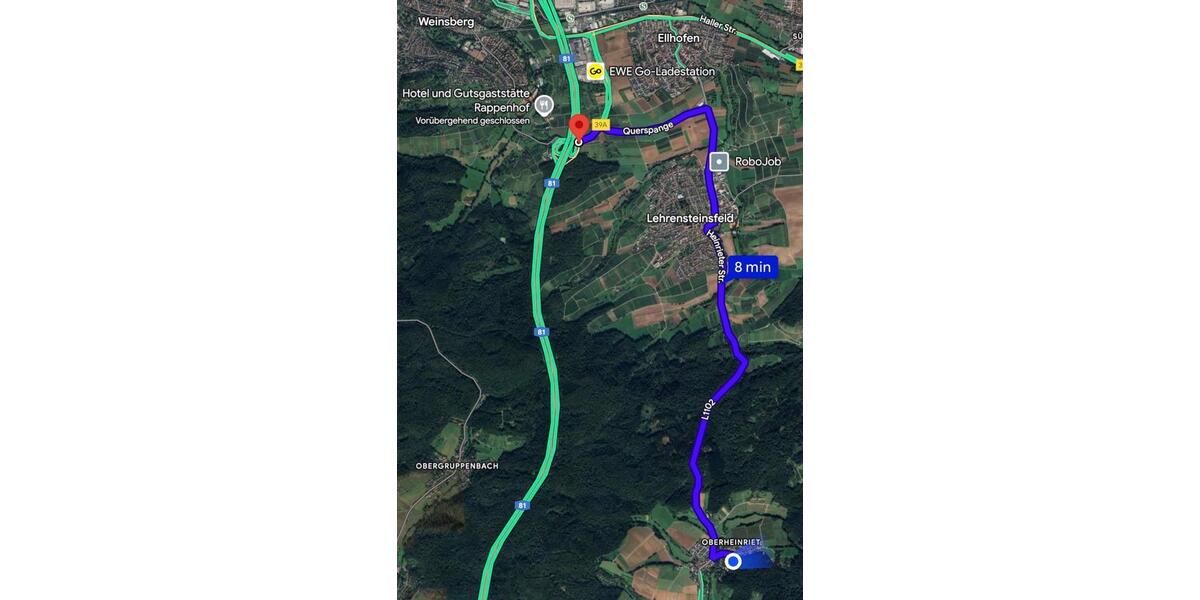Open Hotel und Gutsgaststätte Rappenhof marker
The height and width of the screenshot is (600, 1200).
click(x=543, y=103)
